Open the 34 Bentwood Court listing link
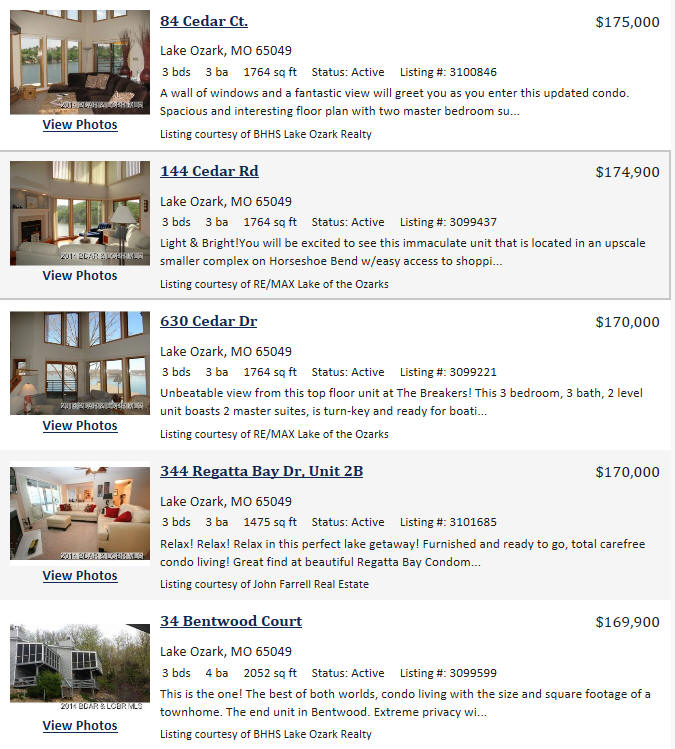This screenshot has height=749, width=675. [x=231, y=622]
